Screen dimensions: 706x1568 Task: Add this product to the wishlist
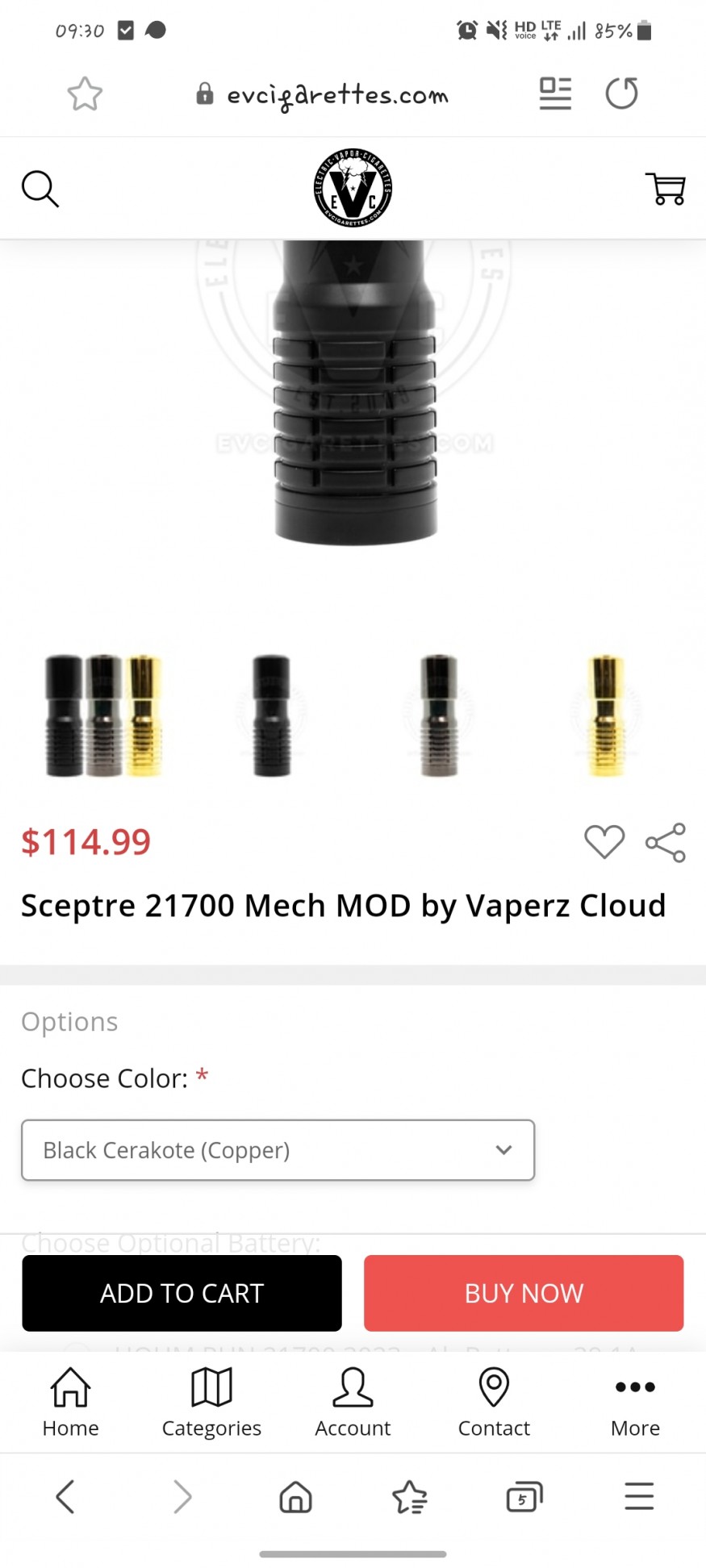tap(604, 842)
